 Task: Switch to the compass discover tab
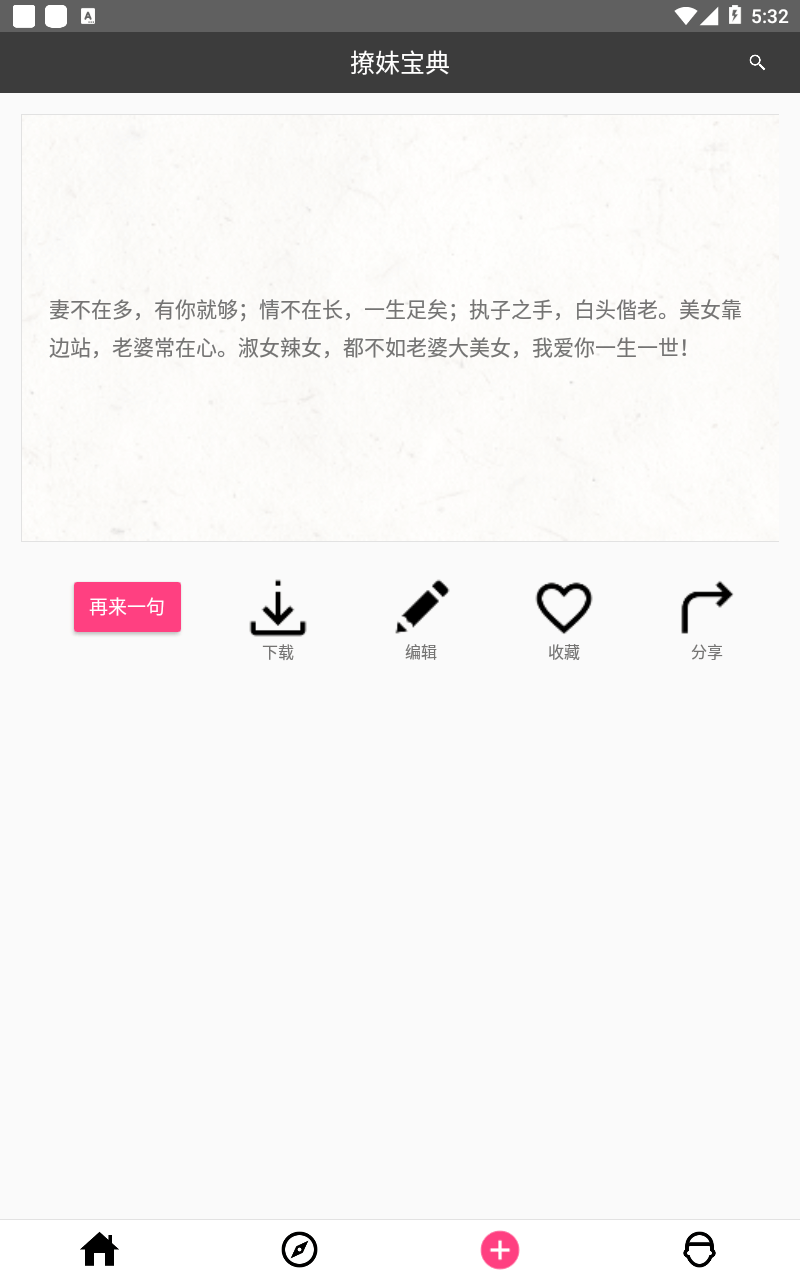point(300,1250)
